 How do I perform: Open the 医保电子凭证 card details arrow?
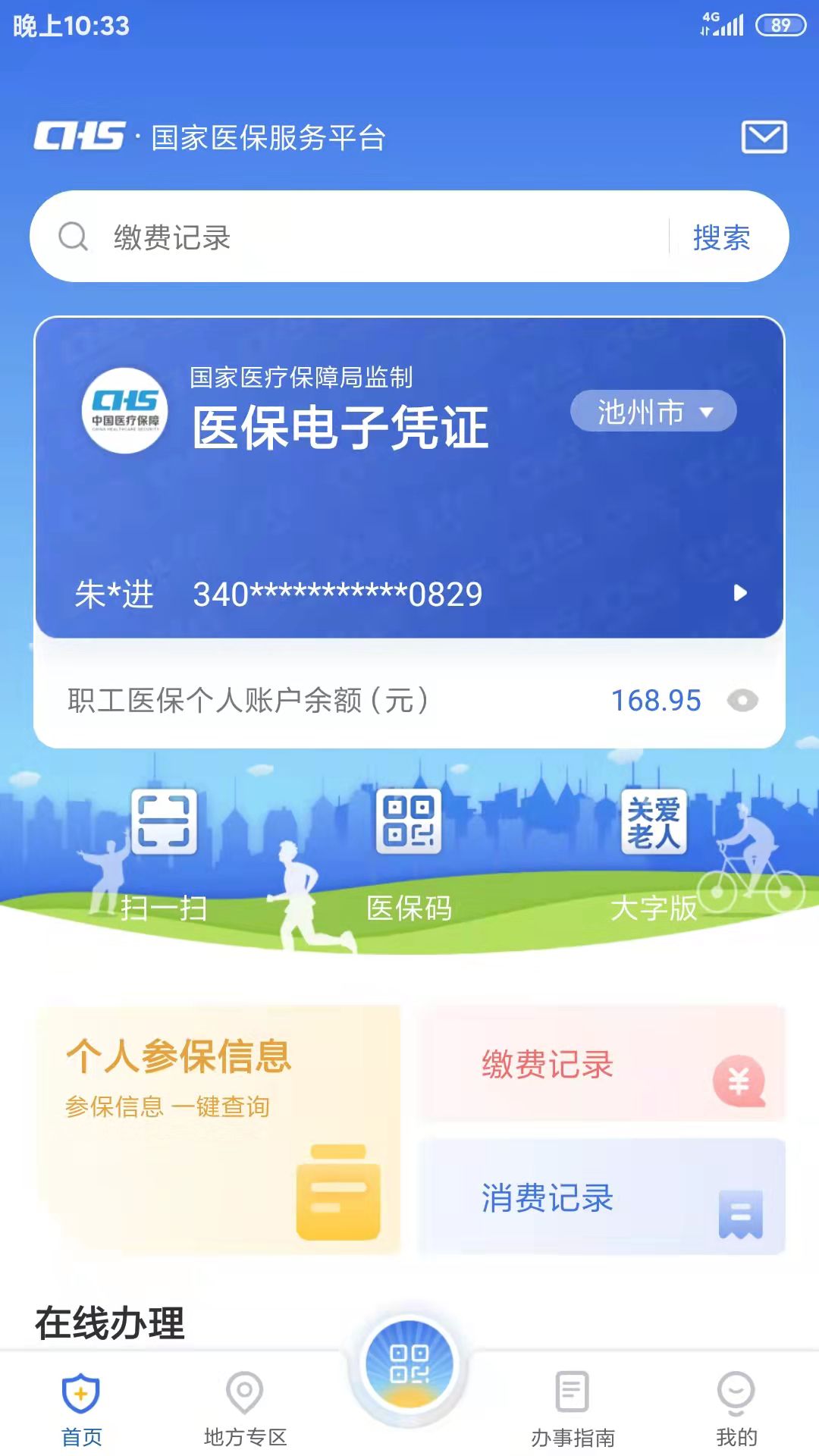tap(740, 593)
